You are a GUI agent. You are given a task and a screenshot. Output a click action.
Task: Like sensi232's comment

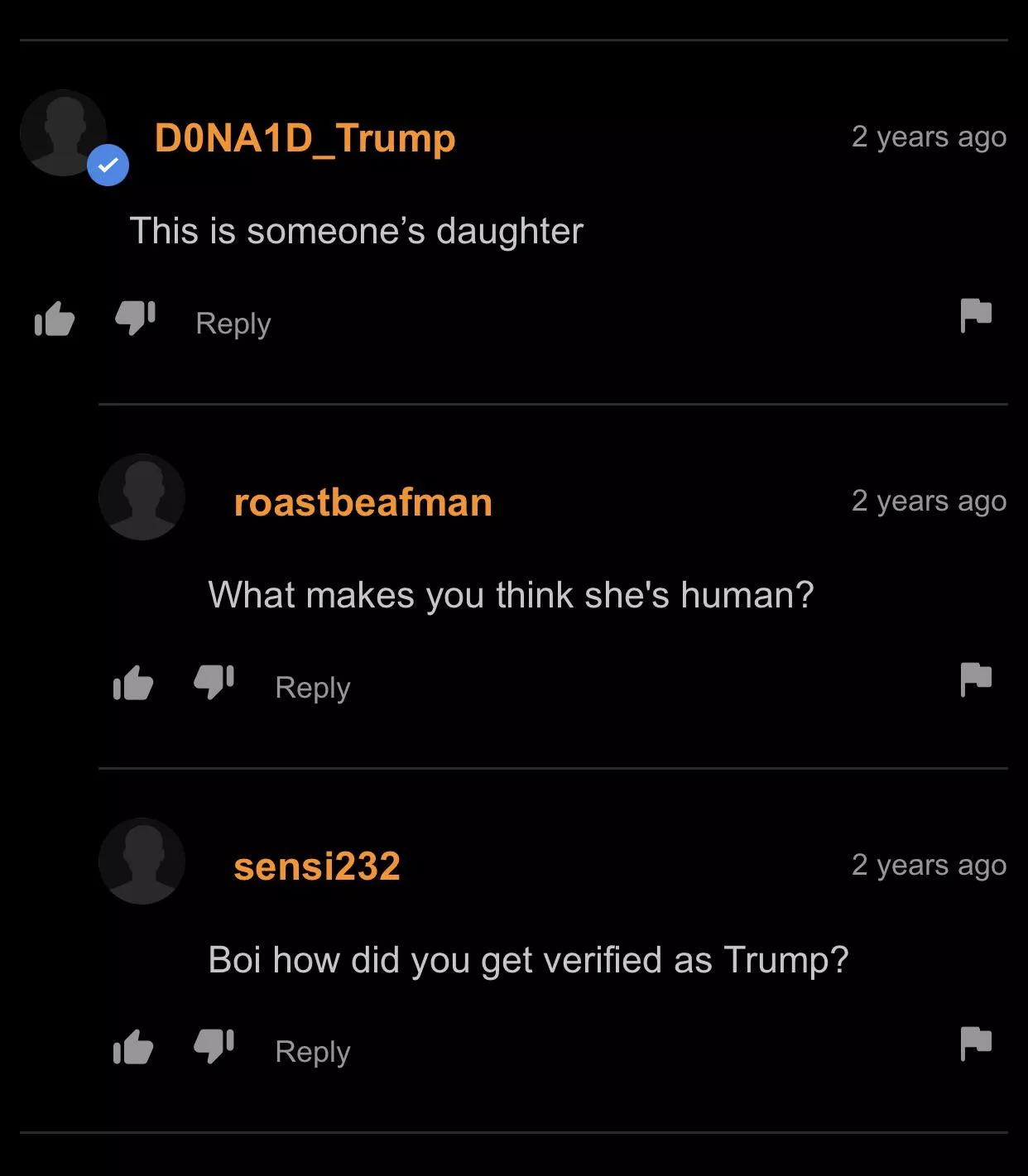(133, 1048)
